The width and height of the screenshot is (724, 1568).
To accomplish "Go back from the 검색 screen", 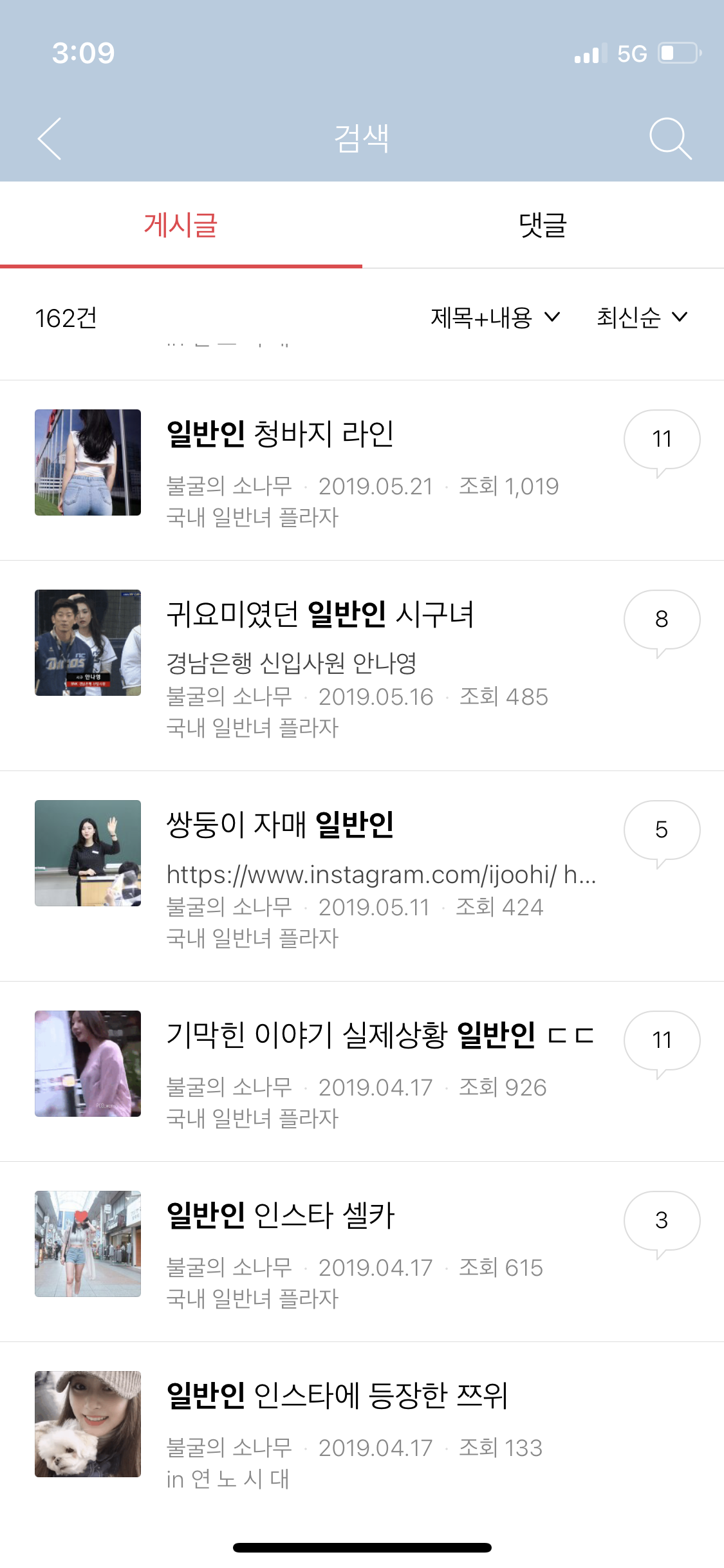I will pyautogui.click(x=50, y=138).
